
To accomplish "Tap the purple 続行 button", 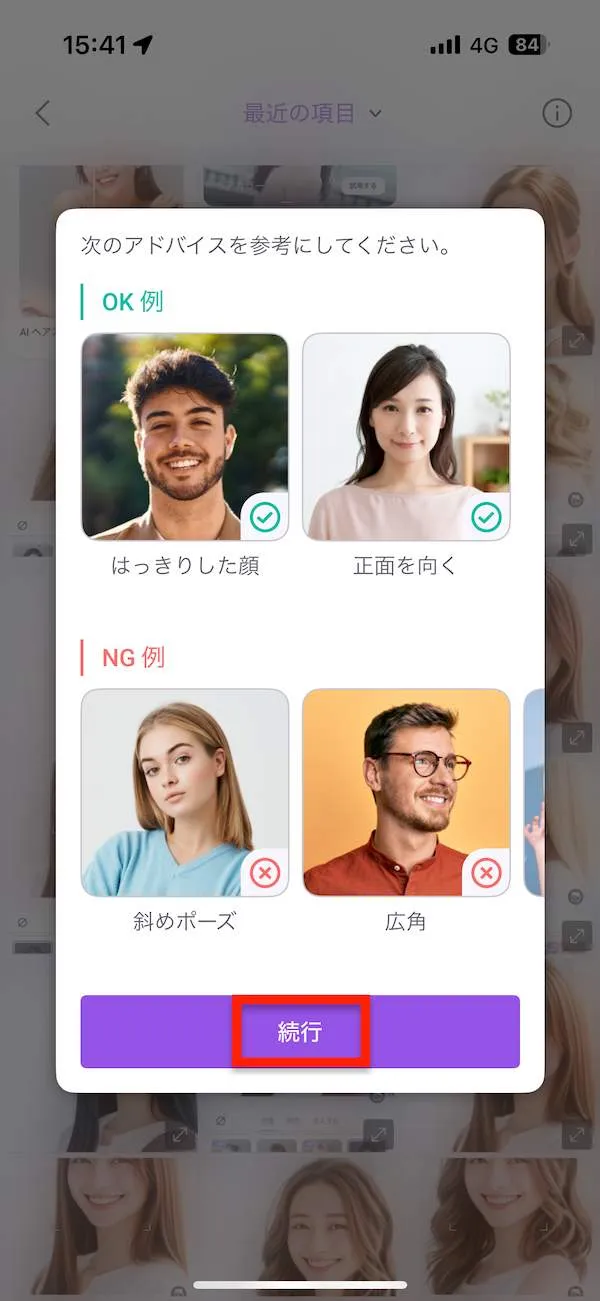I will click(x=300, y=1031).
